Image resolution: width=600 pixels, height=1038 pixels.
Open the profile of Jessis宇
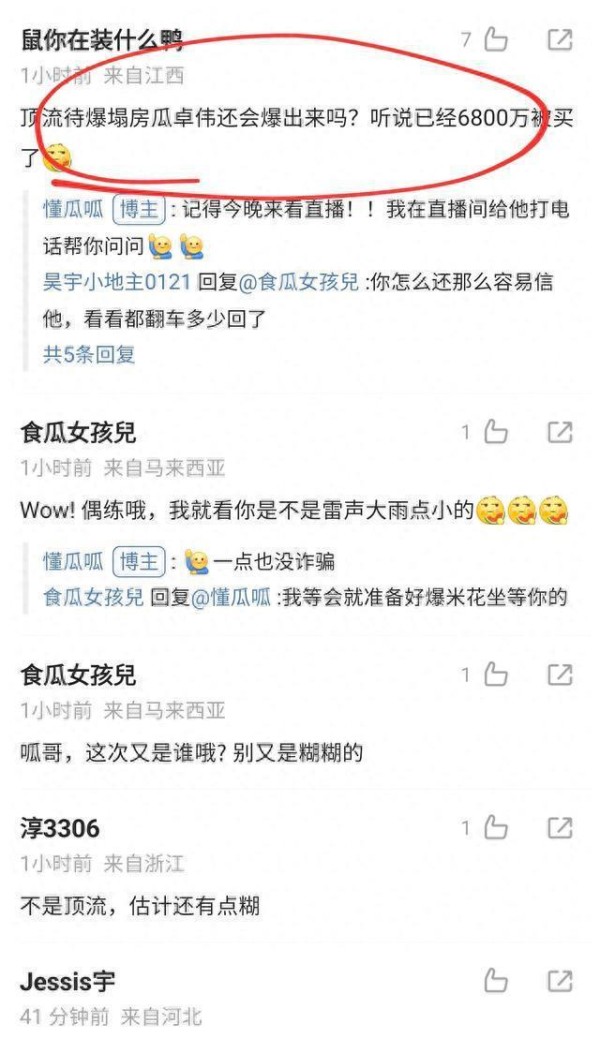tap(67, 982)
